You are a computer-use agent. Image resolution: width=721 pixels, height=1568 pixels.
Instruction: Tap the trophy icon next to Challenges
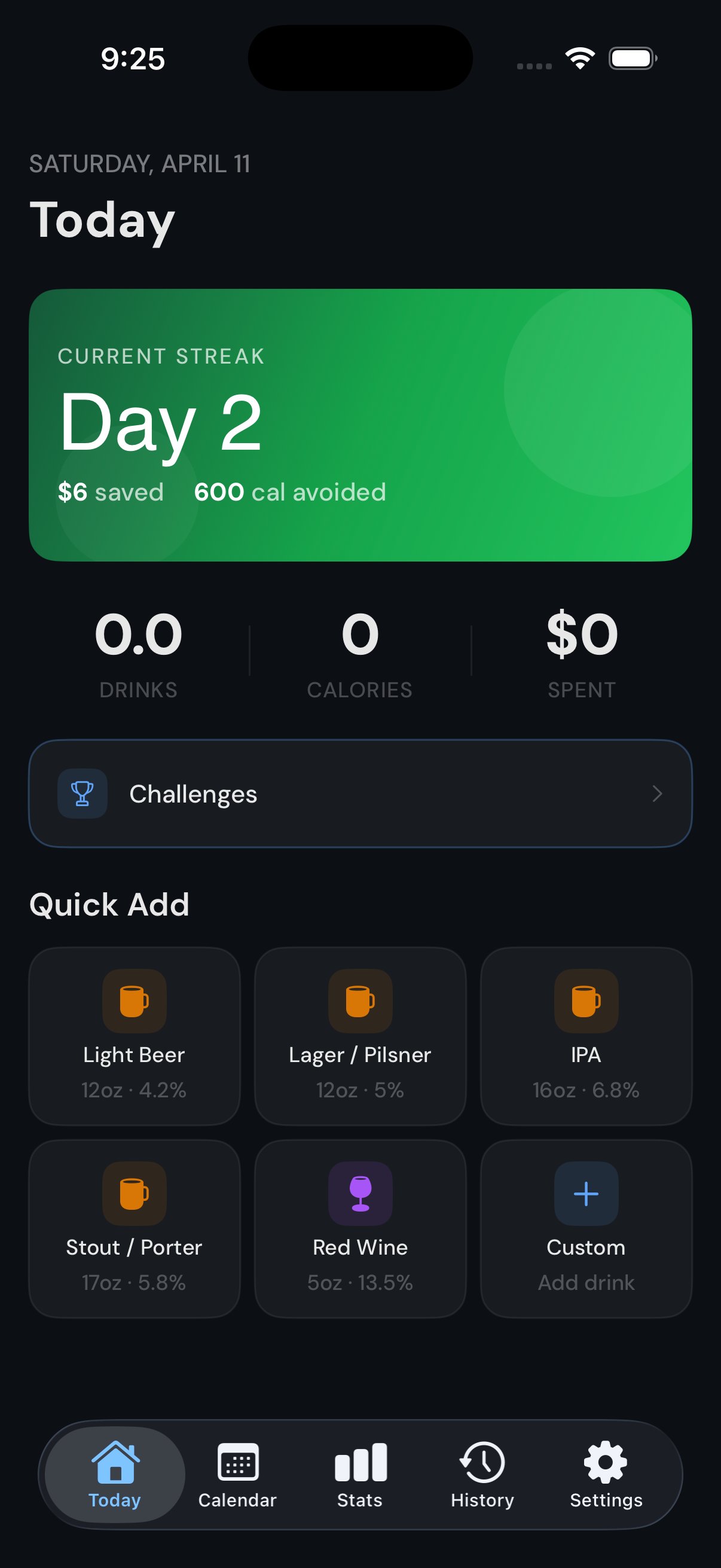(x=82, y=793)
